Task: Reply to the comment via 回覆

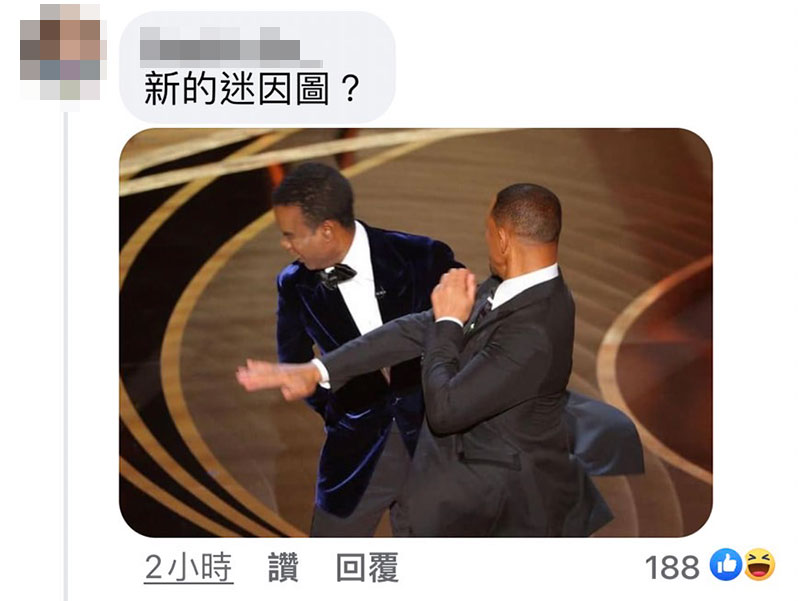Action: 367,569
